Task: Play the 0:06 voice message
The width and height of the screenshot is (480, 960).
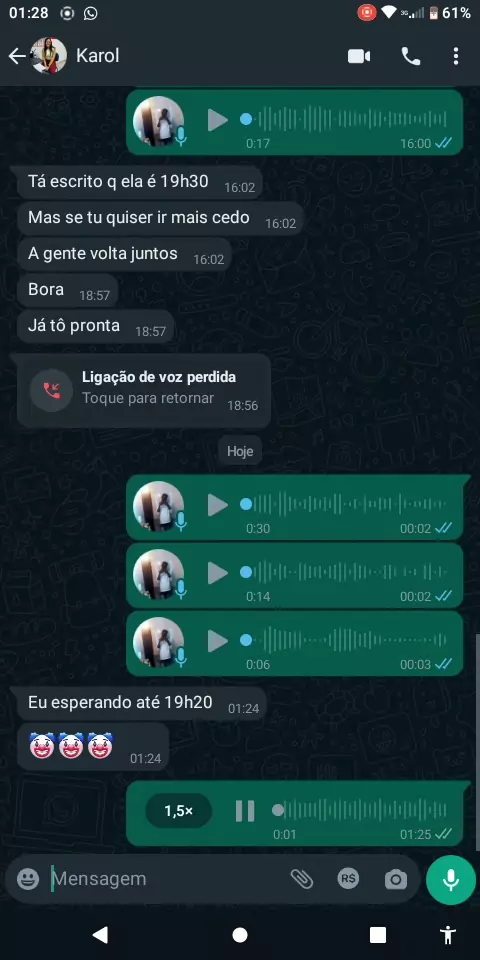Action: (x=217, y=641)
